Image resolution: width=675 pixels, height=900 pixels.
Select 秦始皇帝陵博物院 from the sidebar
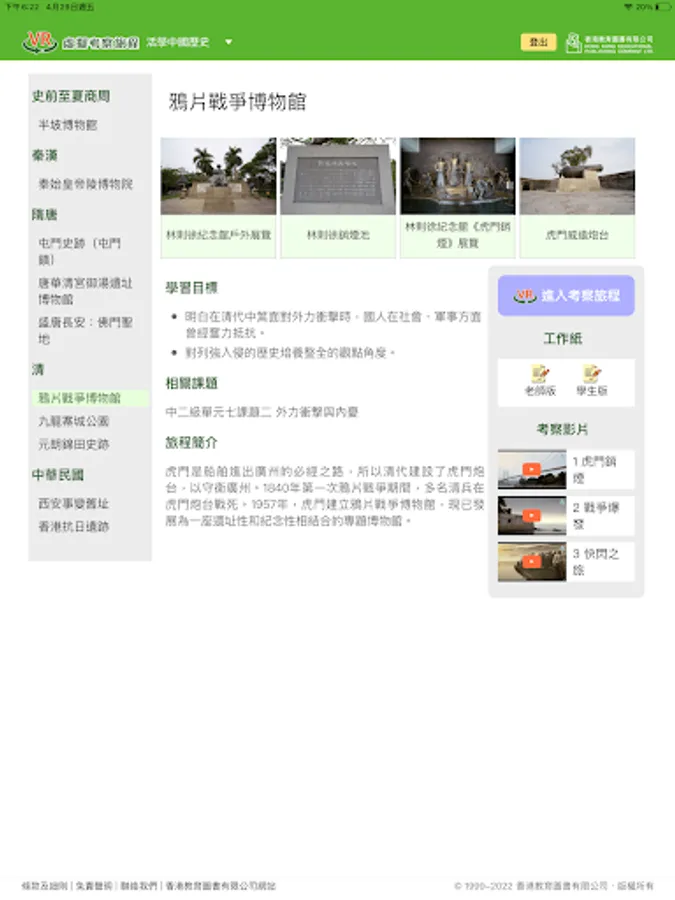(85, 184)
